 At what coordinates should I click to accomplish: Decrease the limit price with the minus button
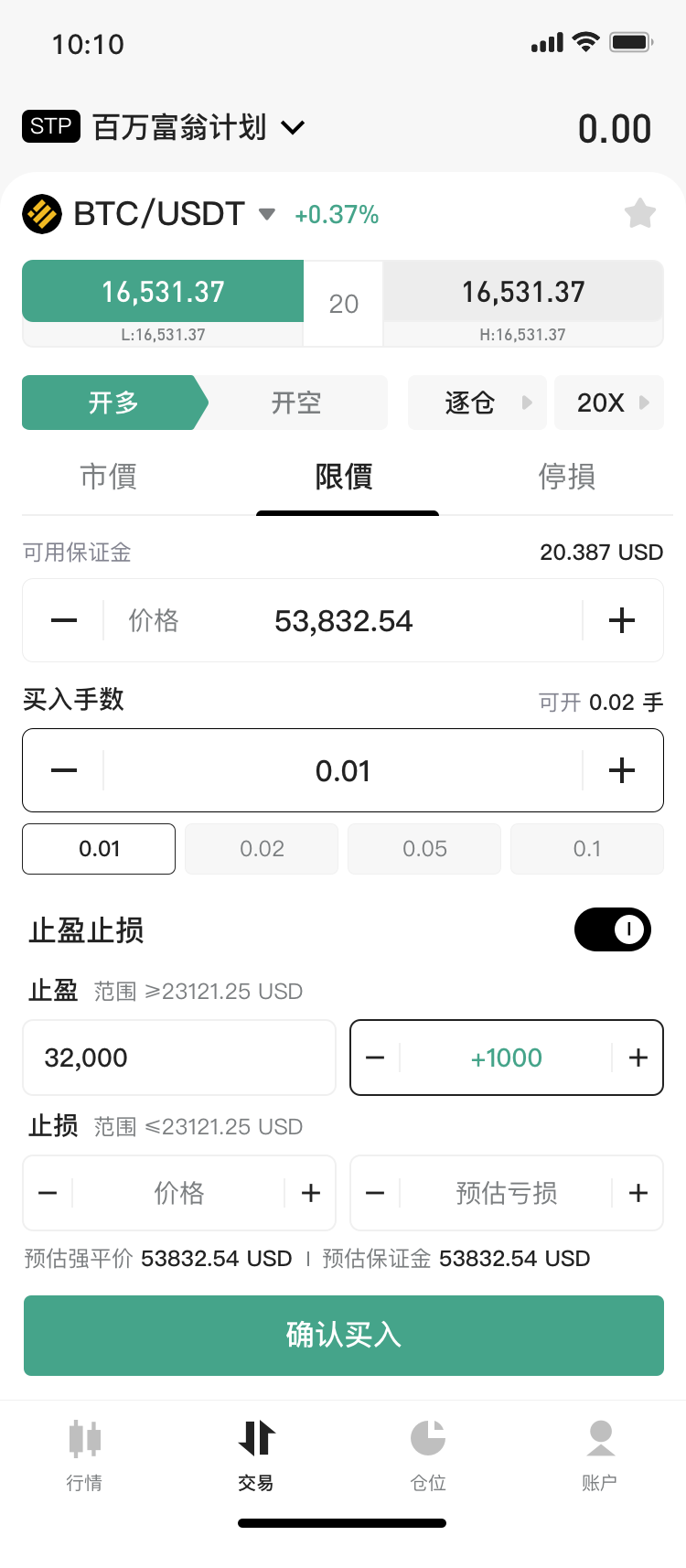(64, 620)
